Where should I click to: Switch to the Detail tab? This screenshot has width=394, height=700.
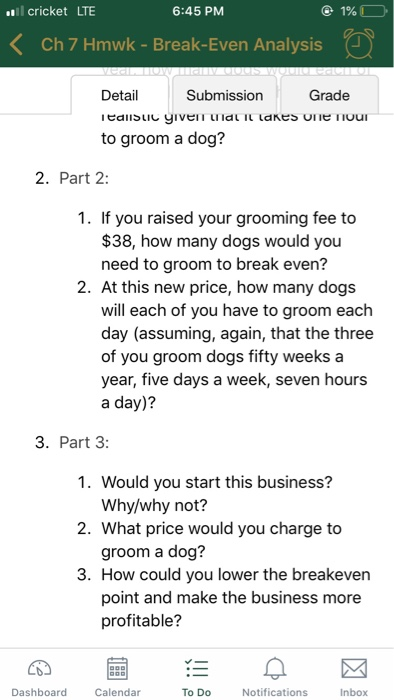(x=120, y=96)
